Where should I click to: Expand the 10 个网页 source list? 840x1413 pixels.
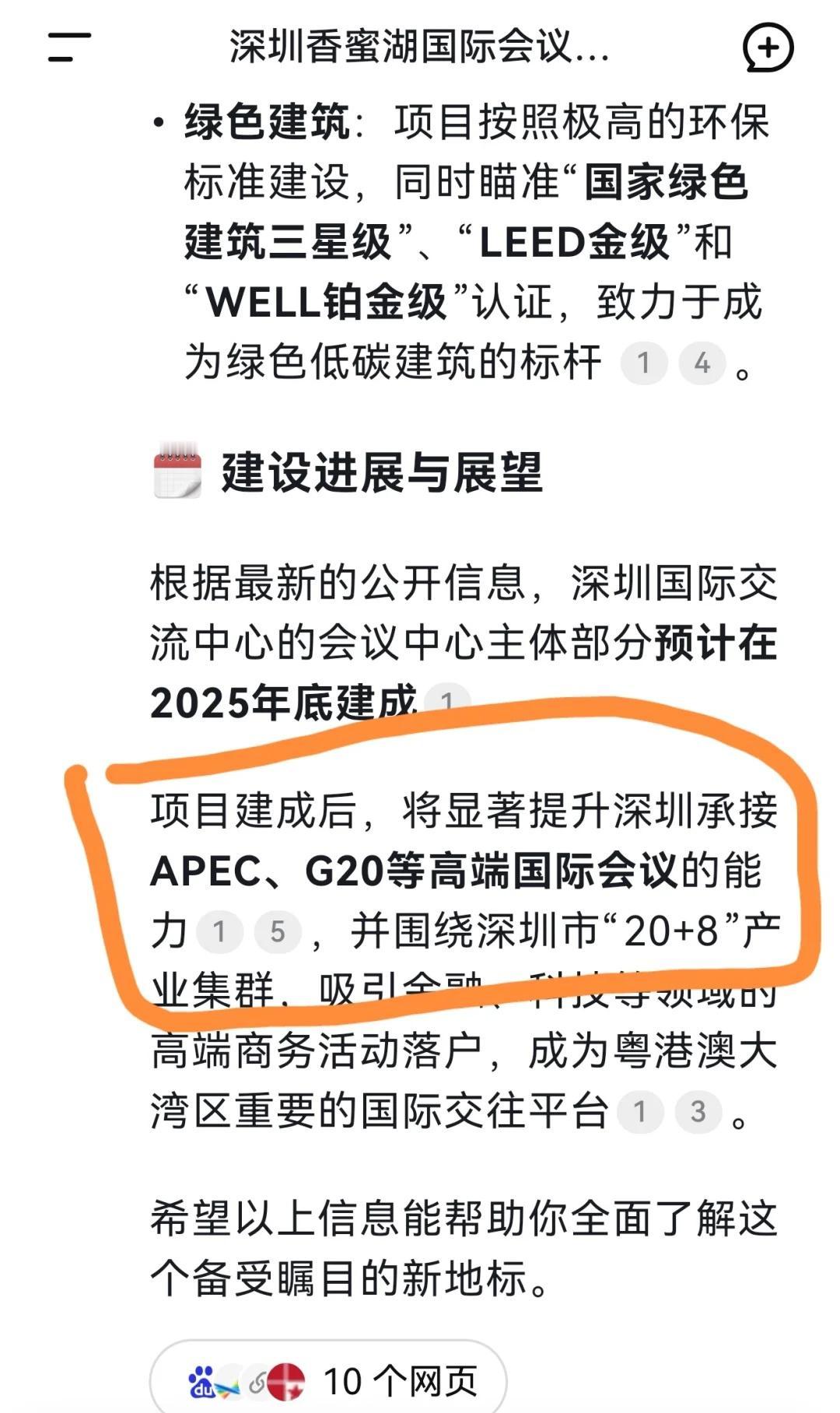(404, 1379)
